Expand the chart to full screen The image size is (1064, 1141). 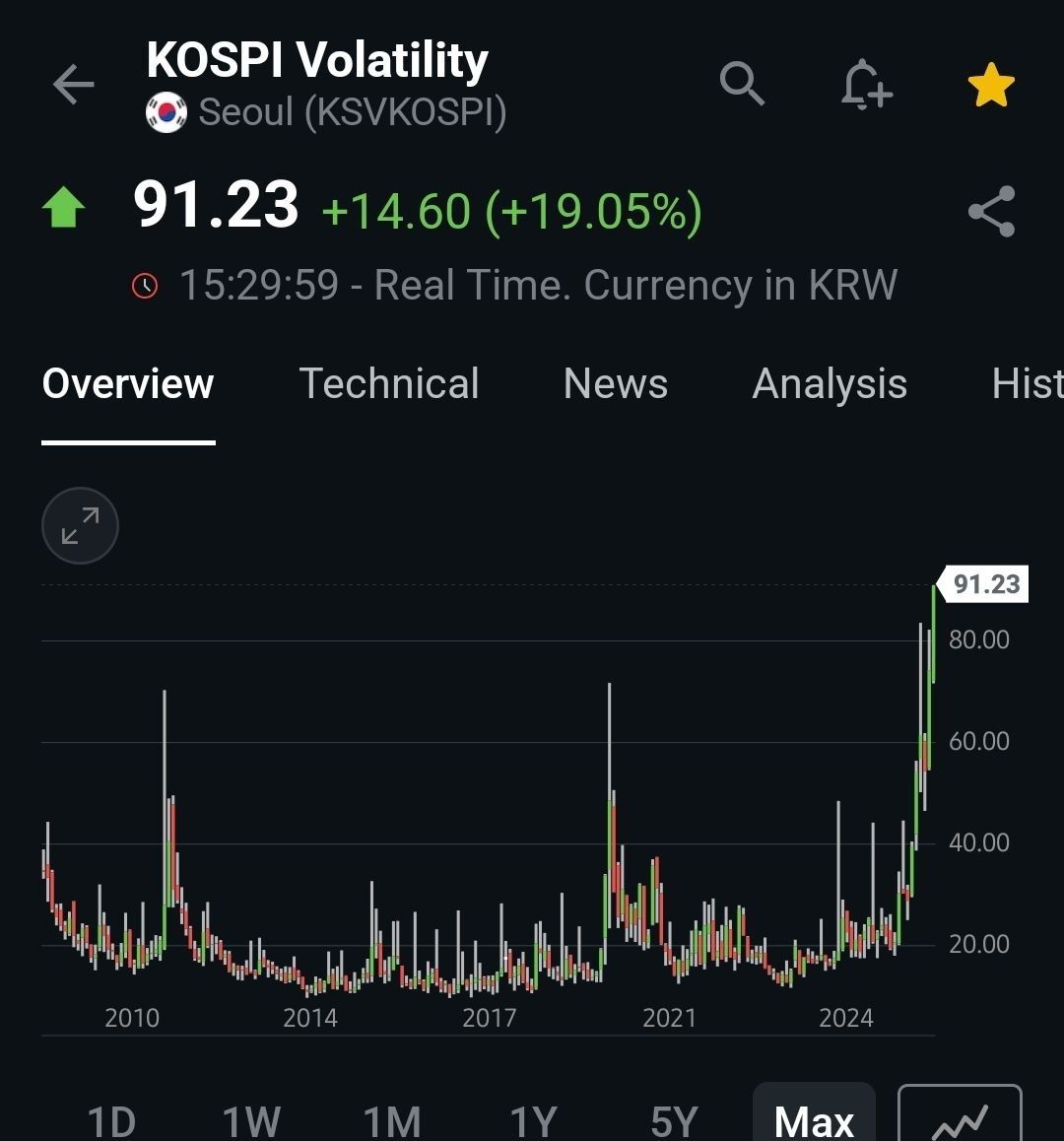pyautogui.click(x=80, y=525)
